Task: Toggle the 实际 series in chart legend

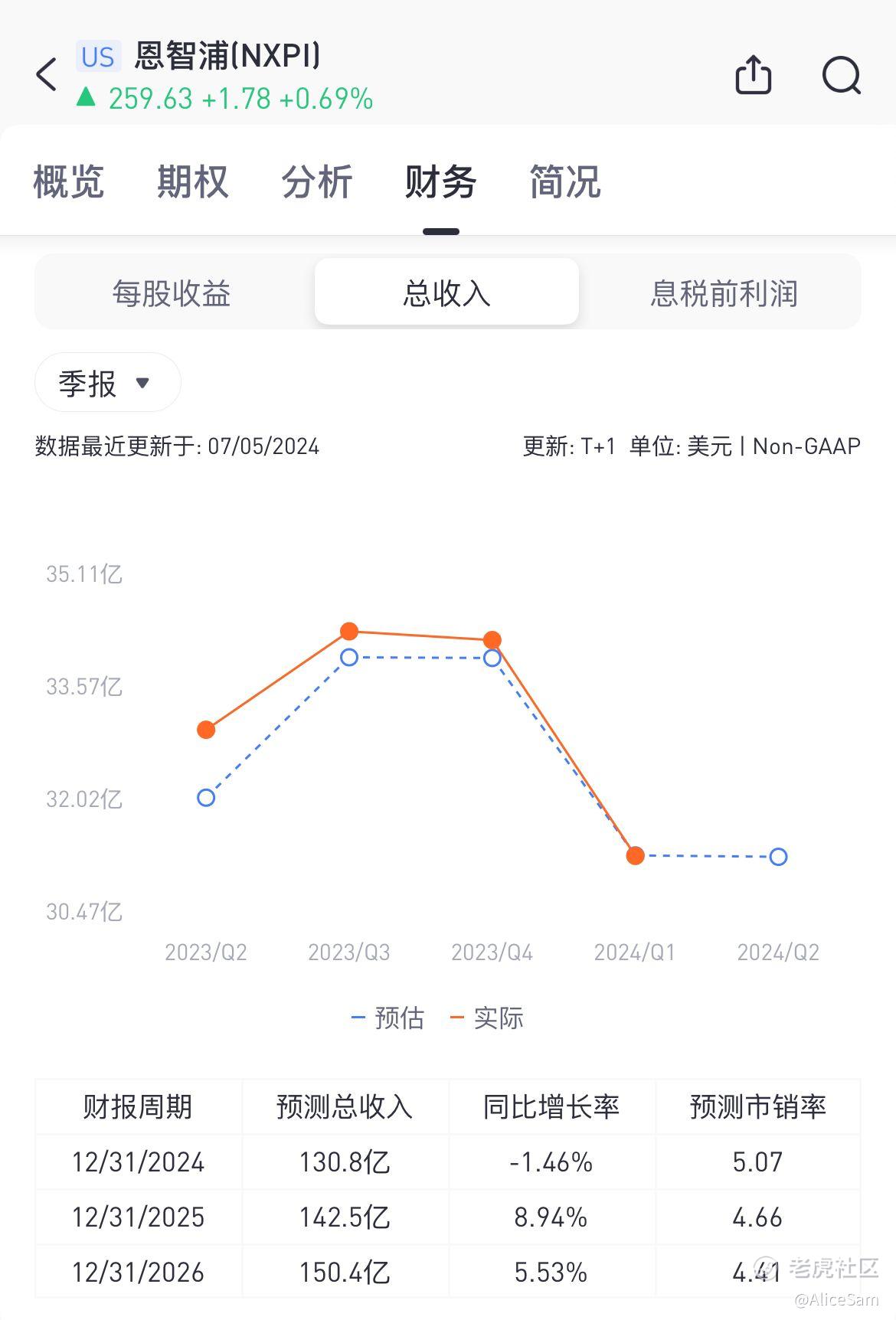Action: point(487,1018)
